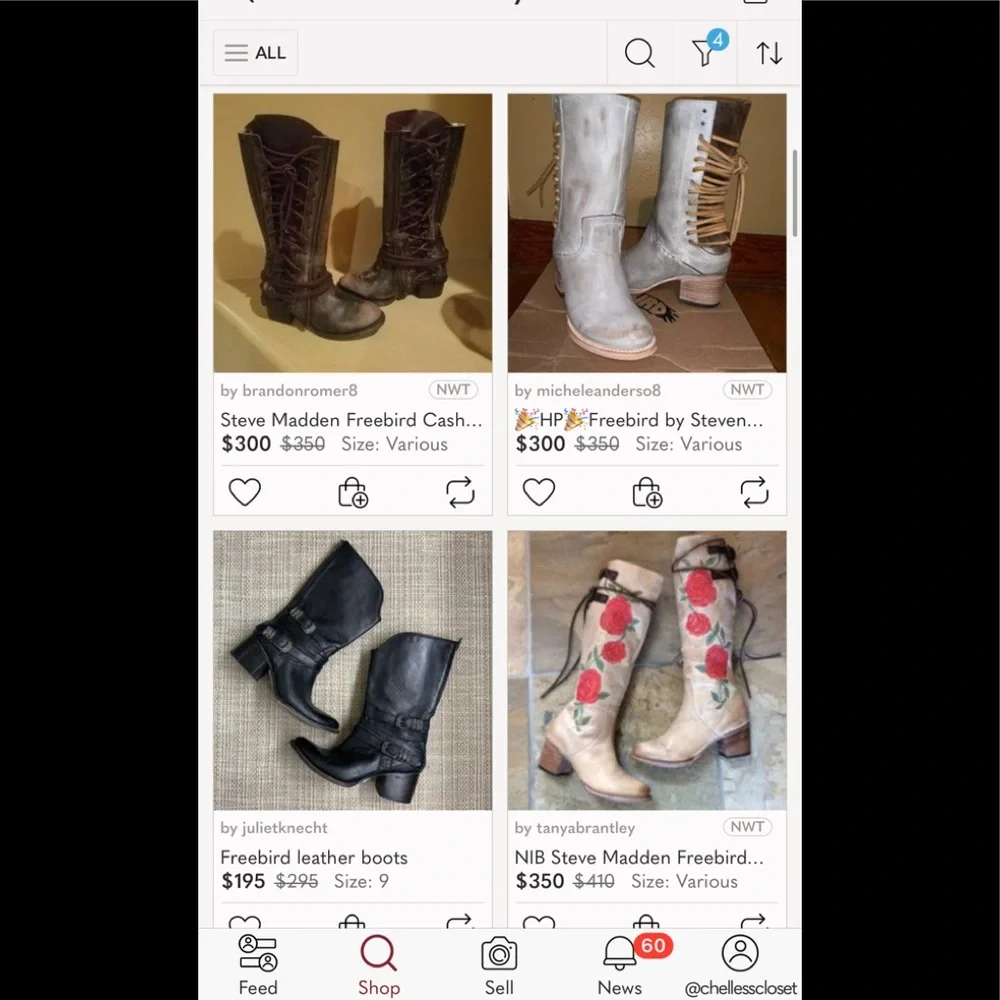Open julietknecht's Freebird leather boots listing
This screenshot has width=1000, height=1000.
click(353, 670)
